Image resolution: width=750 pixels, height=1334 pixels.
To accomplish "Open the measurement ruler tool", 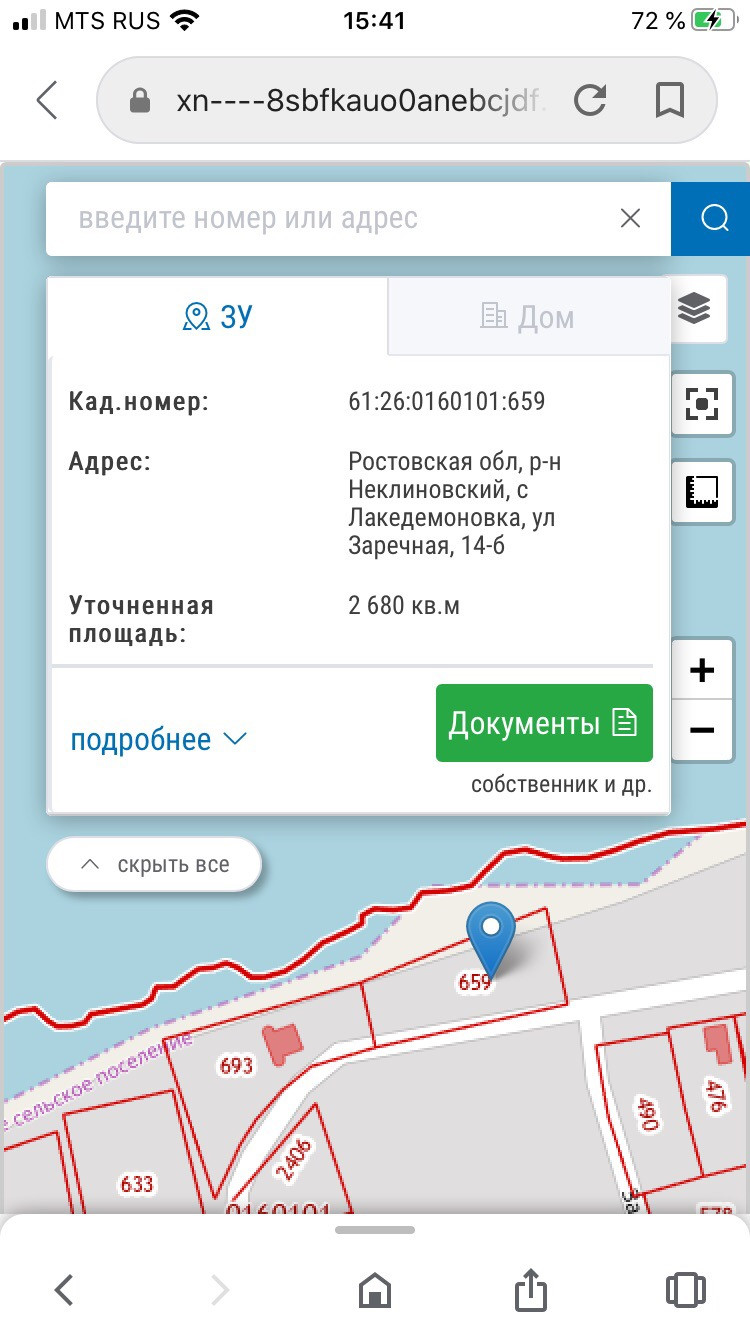I will [702, 490].
